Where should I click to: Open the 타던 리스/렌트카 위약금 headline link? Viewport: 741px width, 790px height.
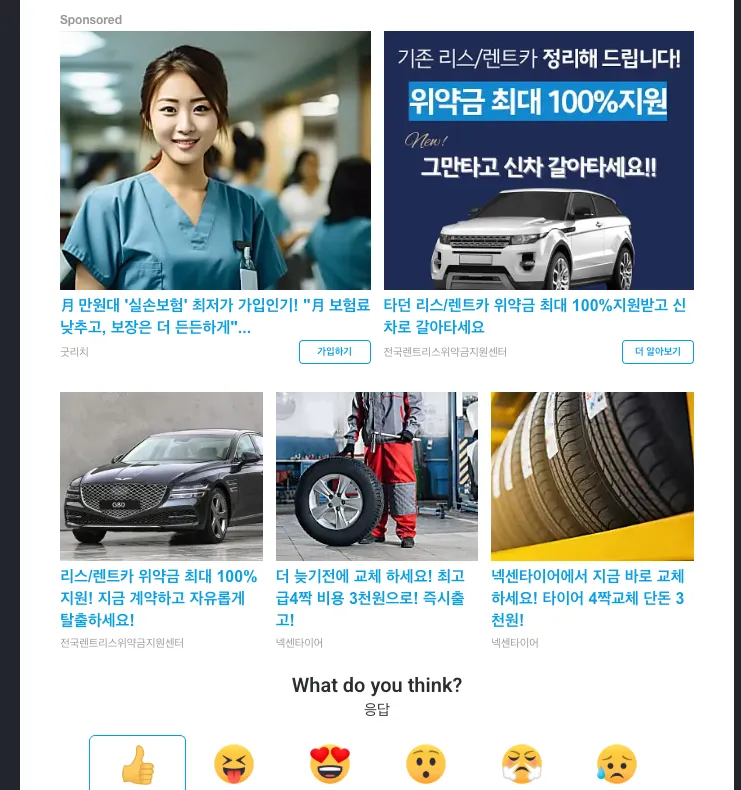coord(534,316)
